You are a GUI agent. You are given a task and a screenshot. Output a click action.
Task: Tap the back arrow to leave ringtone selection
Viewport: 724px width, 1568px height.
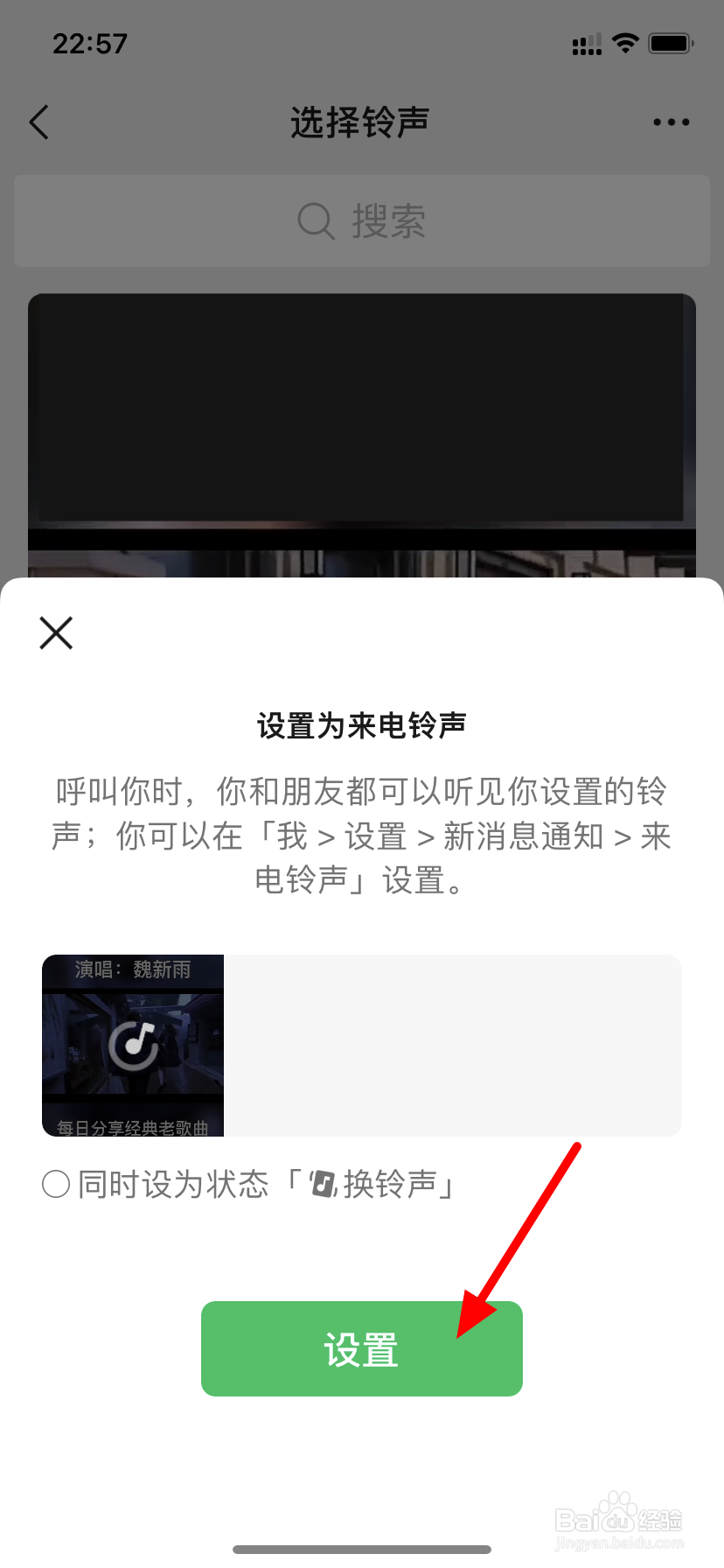click(38, 122)
